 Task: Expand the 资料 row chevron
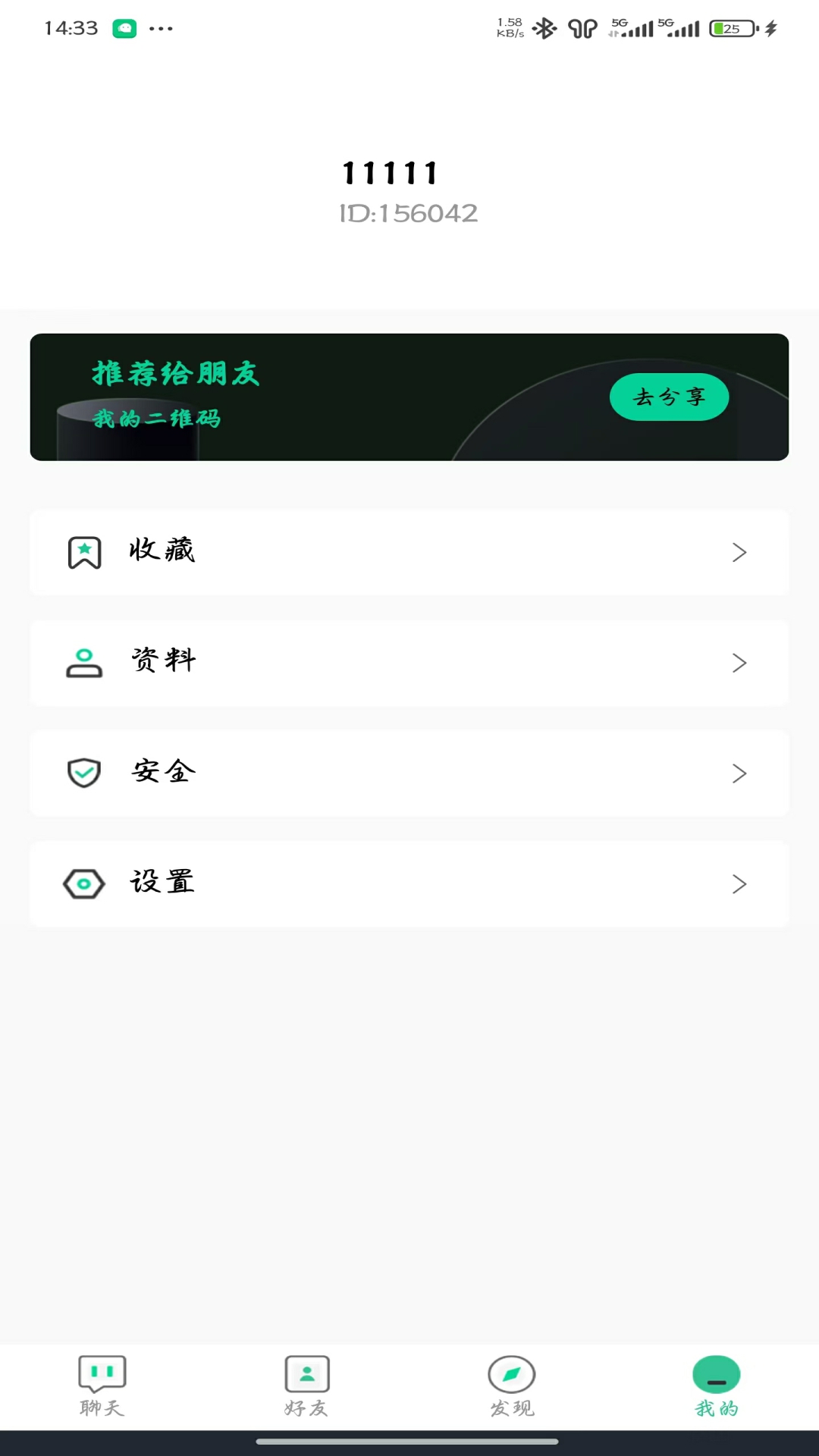coord(739,663)
